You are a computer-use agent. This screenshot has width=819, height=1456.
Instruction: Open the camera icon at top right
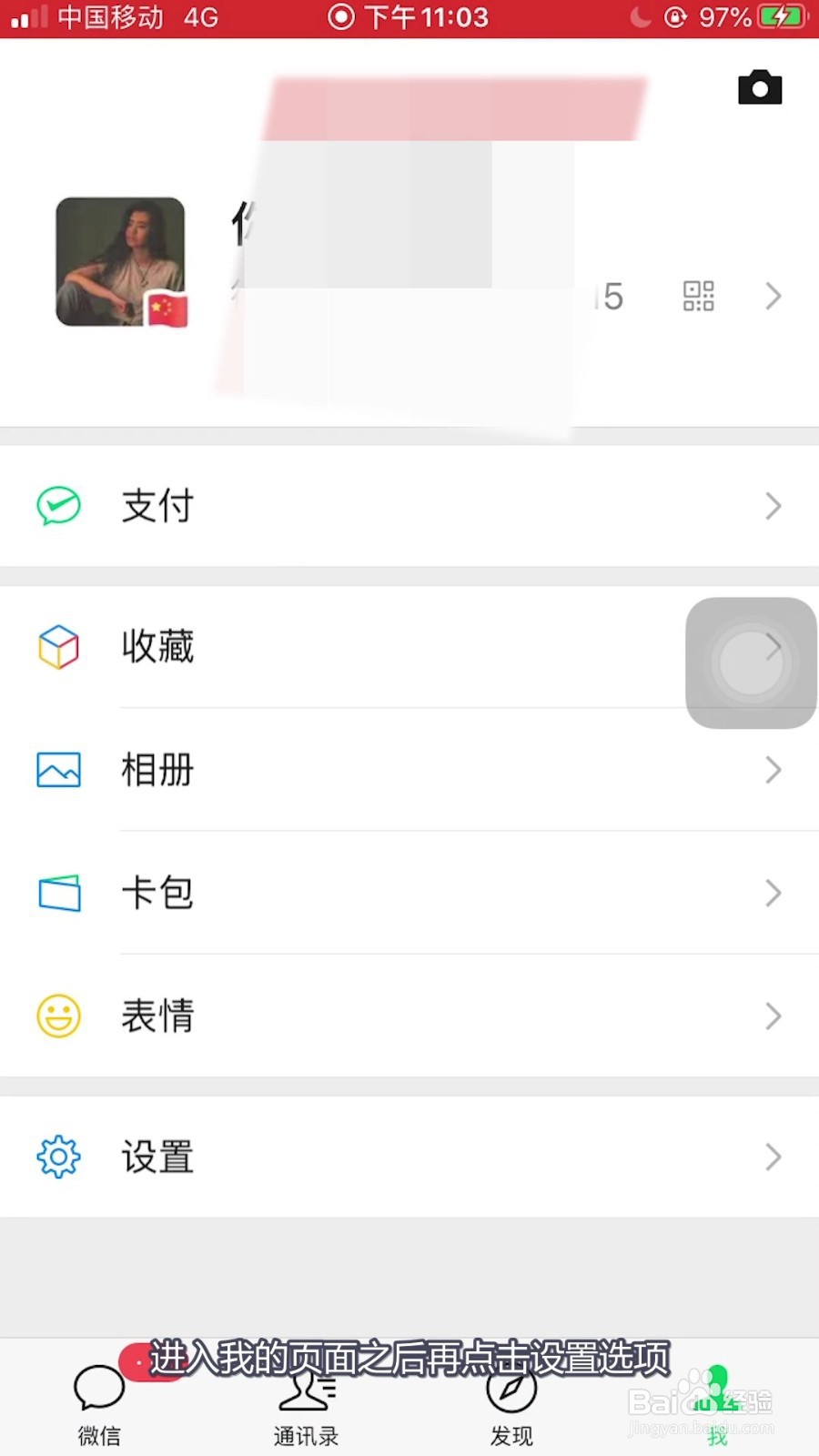point(760,87)
